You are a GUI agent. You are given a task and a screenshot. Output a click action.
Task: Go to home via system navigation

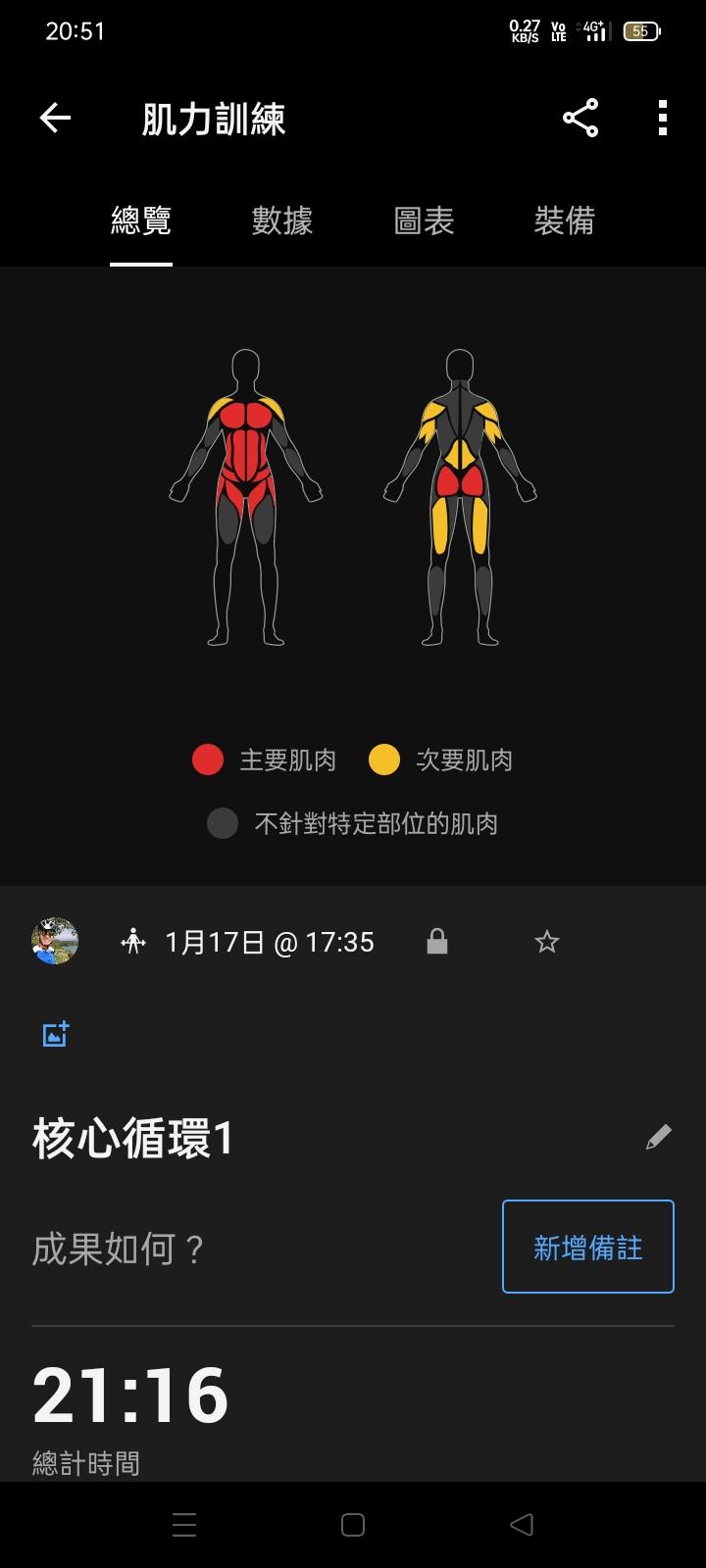tap(353, 1524)
